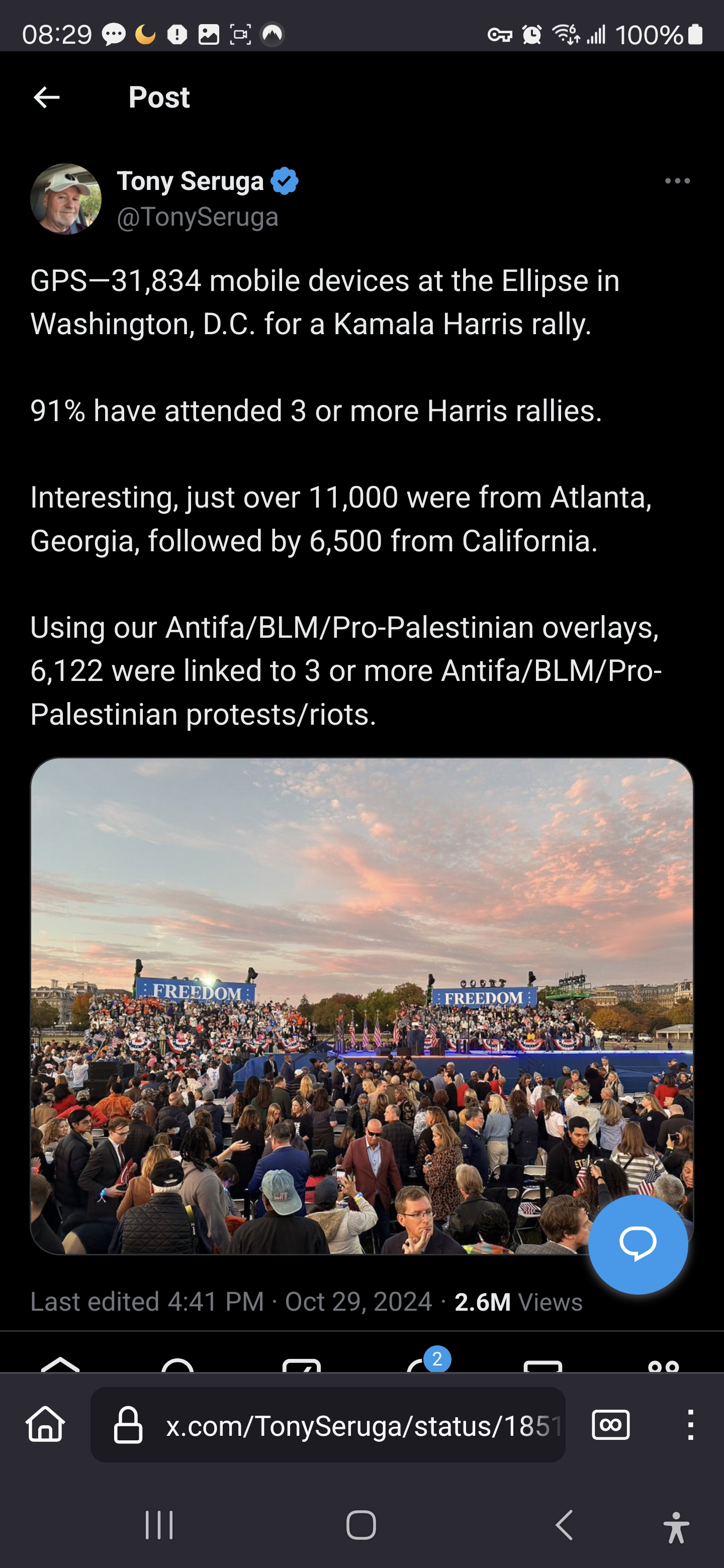Open the @TonySeruga profile link

point(197,217)
